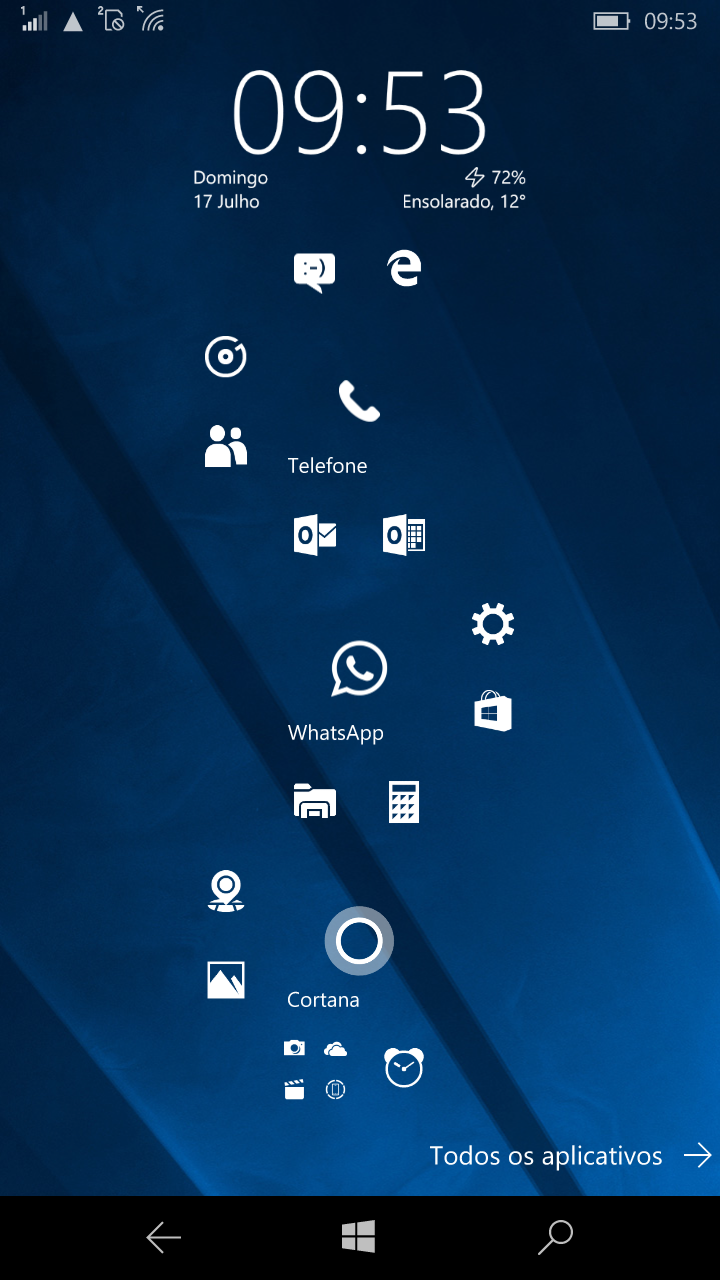Open the People contacts icon
Viewport: 720px width, 1280px height.
click(x=226, y=446)
